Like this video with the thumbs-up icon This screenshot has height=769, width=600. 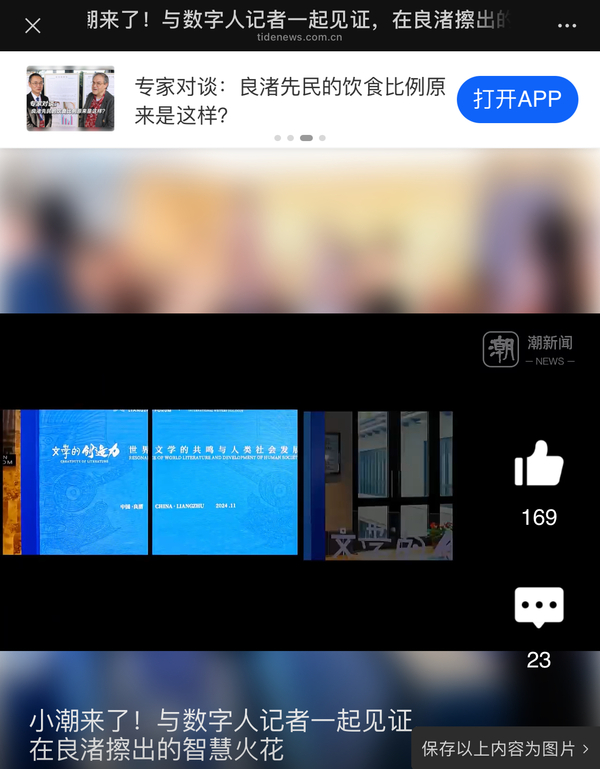(x=539, y=465)
